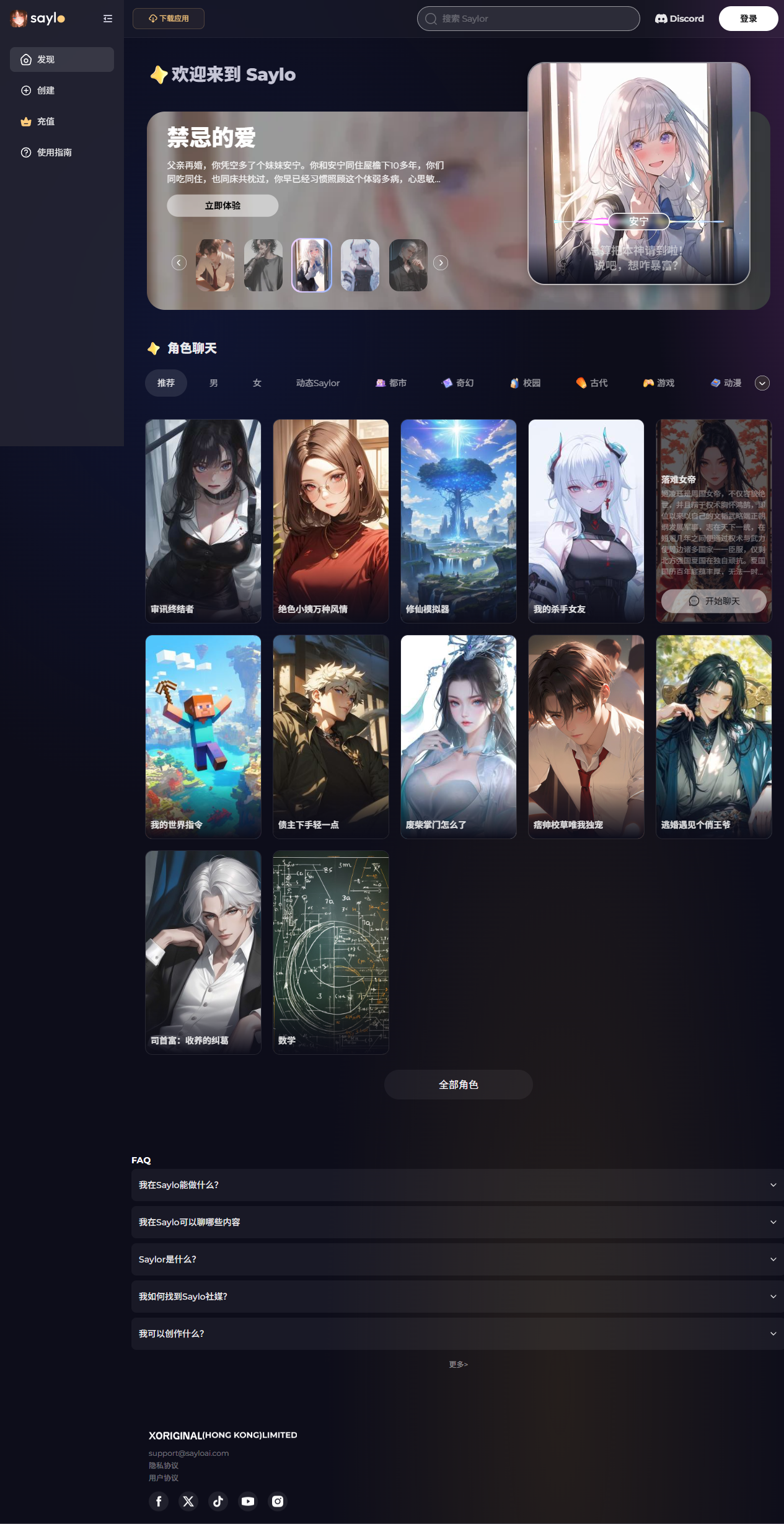Open the Discord link

click(x=679, y=19)
